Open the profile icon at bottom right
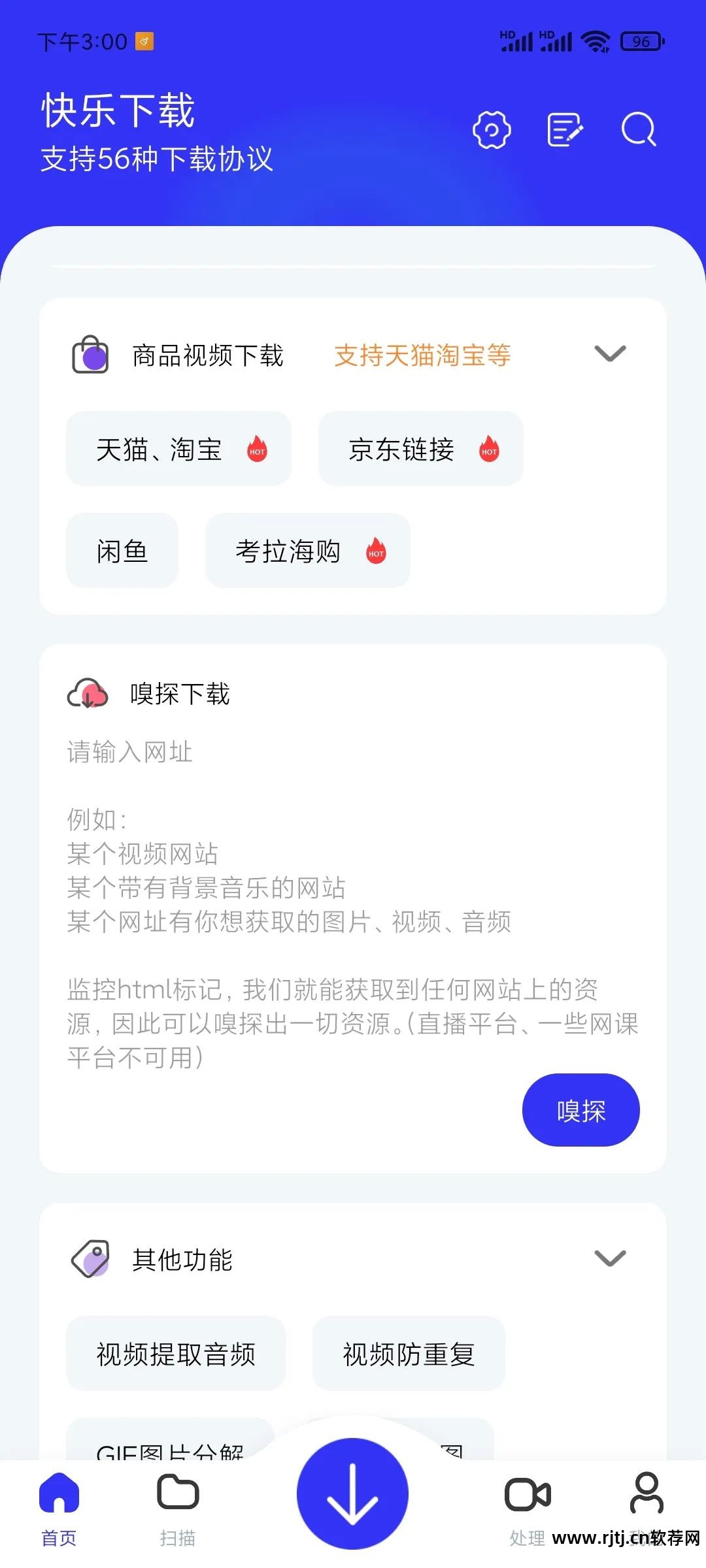This screenshot has height=1568, width=706. pyautogui.click(x=647, y=1492)
